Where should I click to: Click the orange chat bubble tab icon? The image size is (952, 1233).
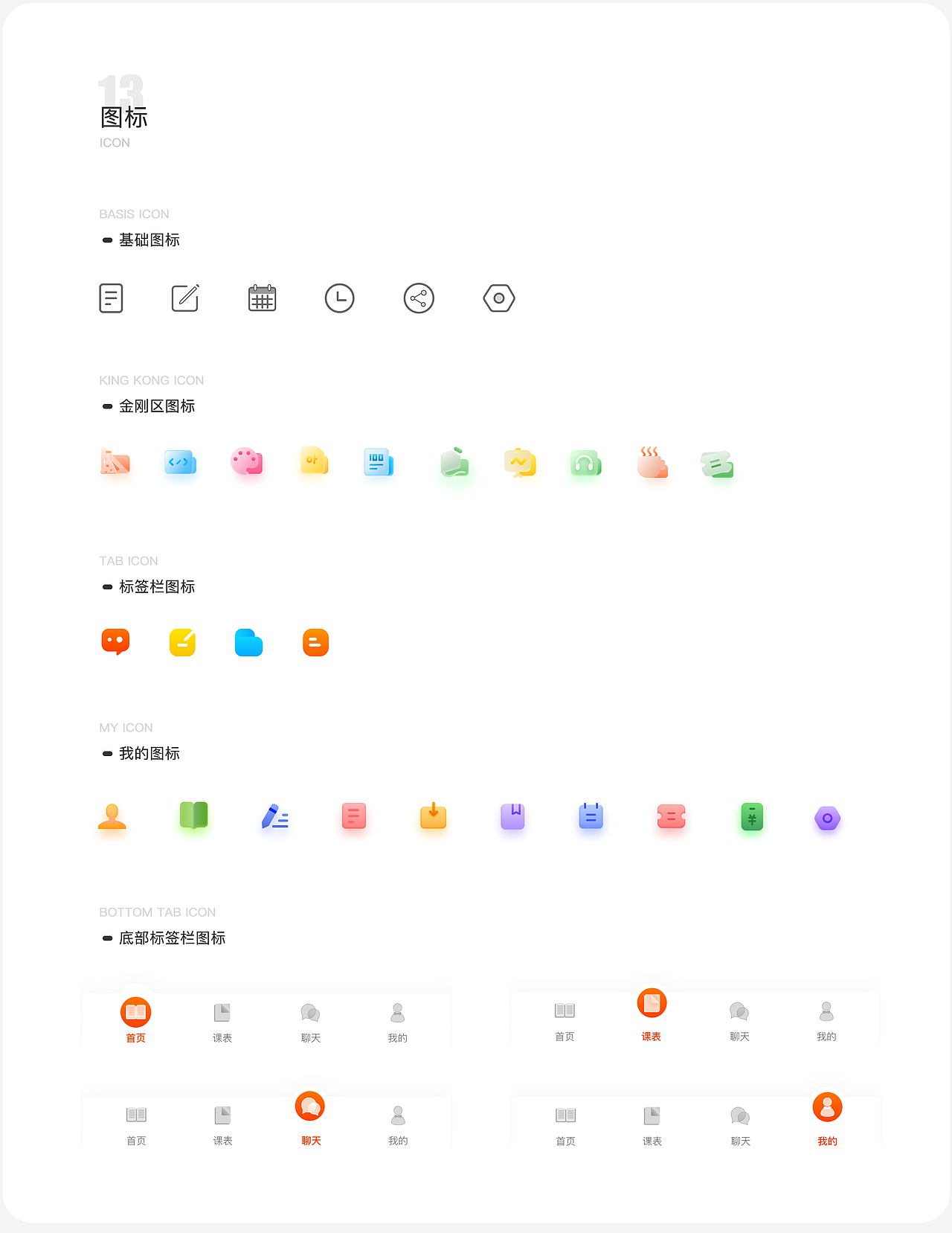115,641
